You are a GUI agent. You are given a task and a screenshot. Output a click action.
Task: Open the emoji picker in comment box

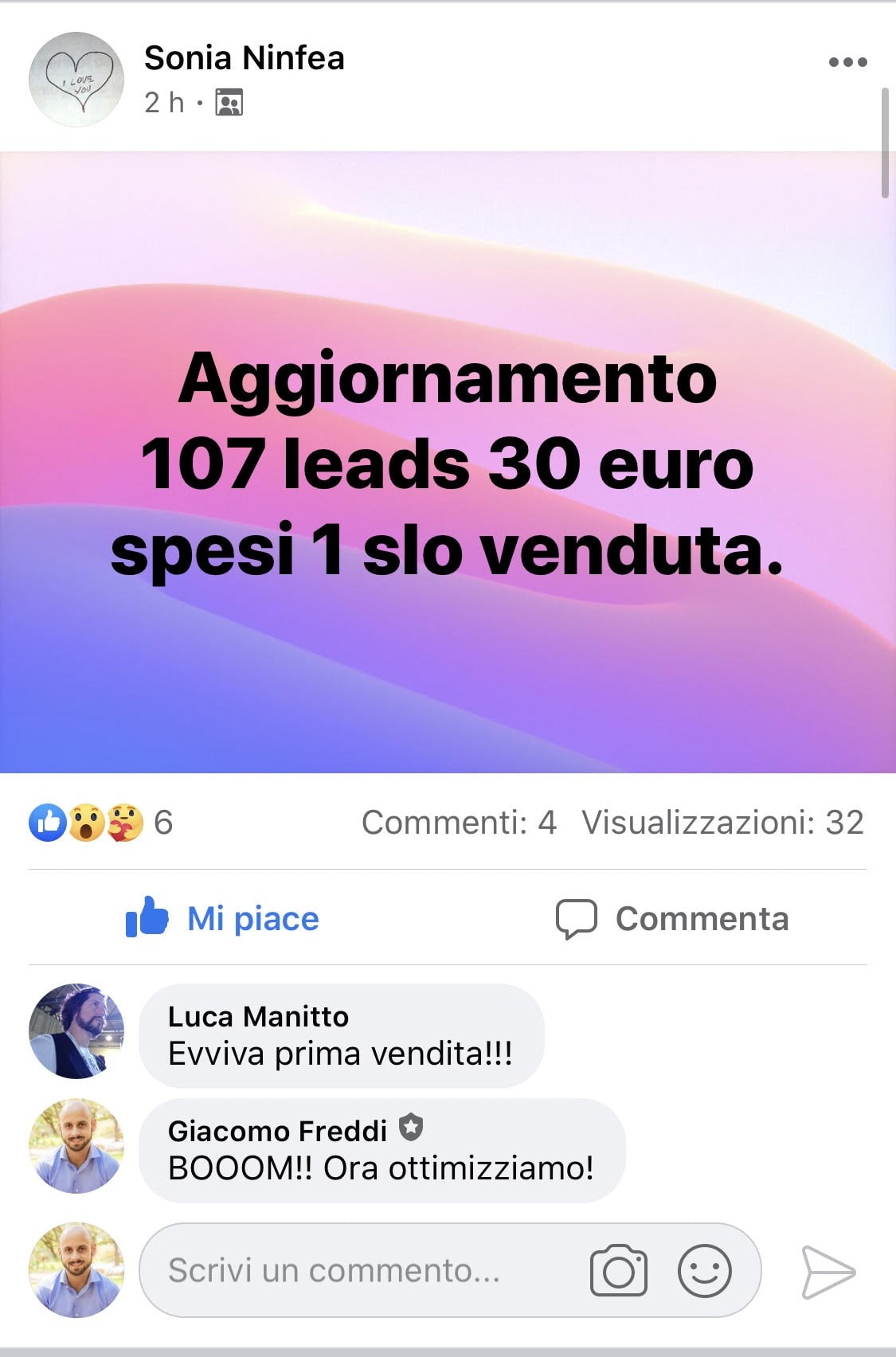[x=704, y=1271]
